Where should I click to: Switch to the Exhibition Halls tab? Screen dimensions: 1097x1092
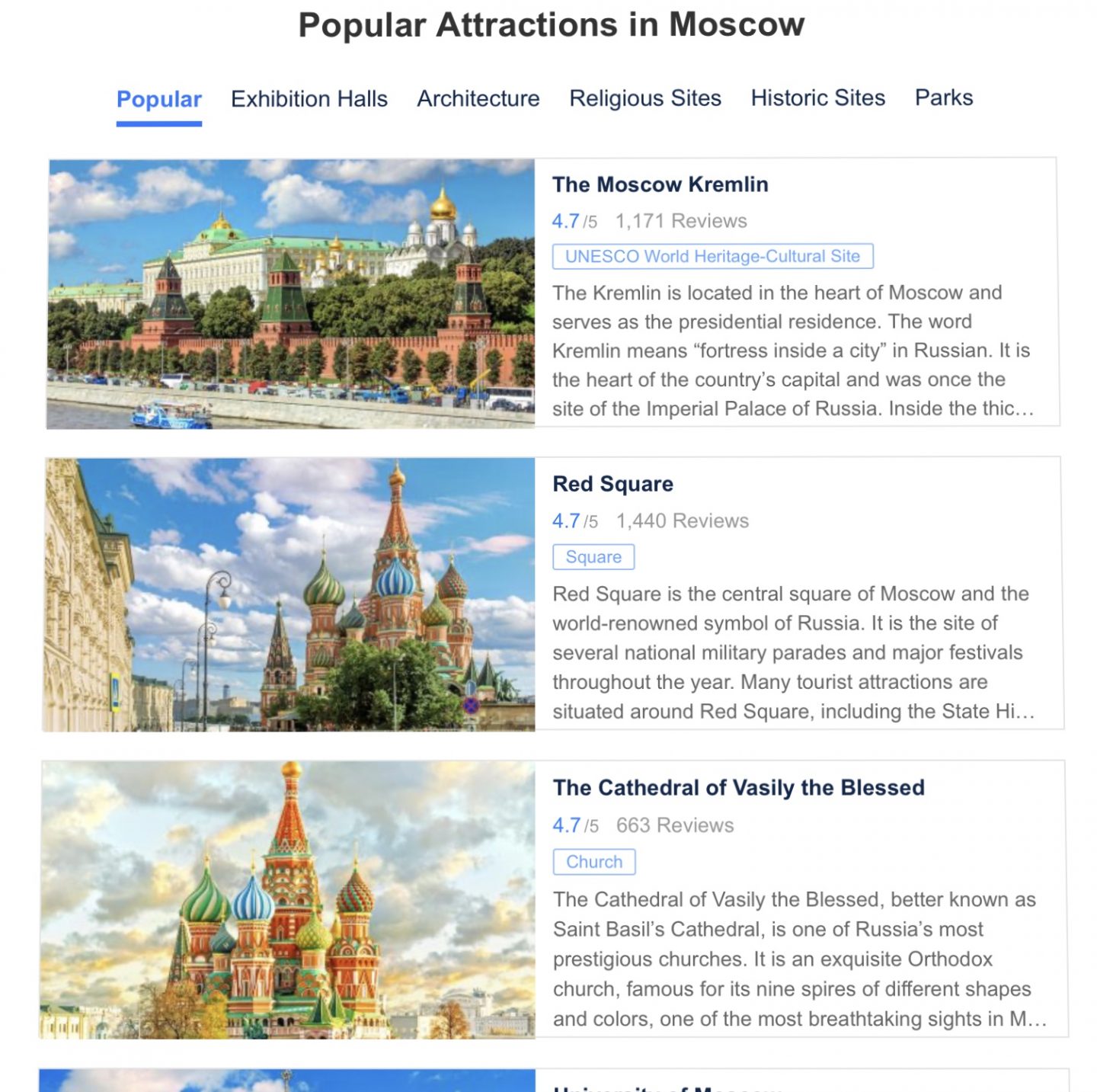(x=309, y=99)
